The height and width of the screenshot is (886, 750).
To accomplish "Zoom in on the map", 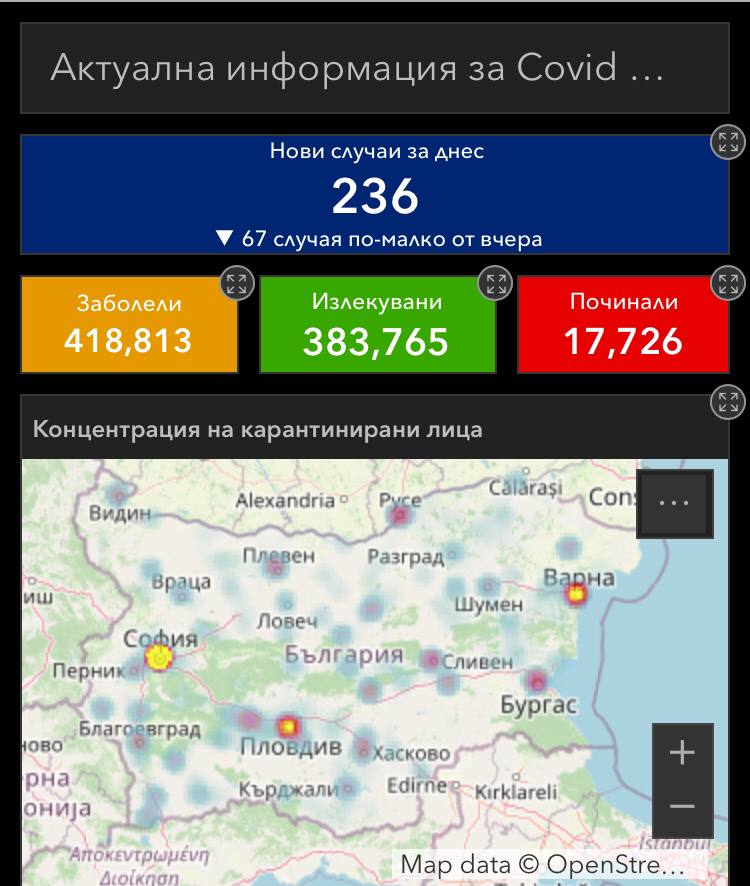I will [x=682, y=752].
